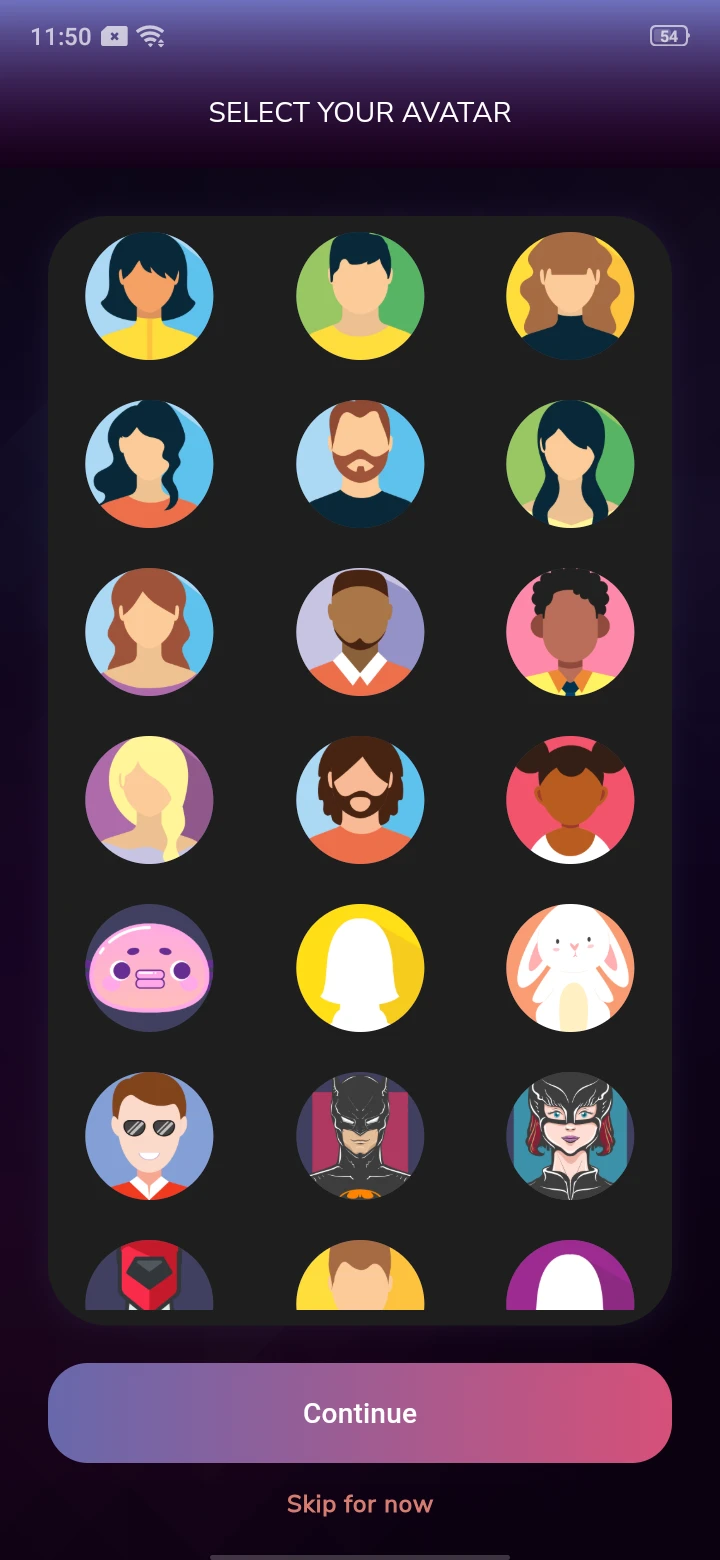
Task: Pick the wavy dark-haired woman in orange avatar
Action: click(x=149, y=464)
